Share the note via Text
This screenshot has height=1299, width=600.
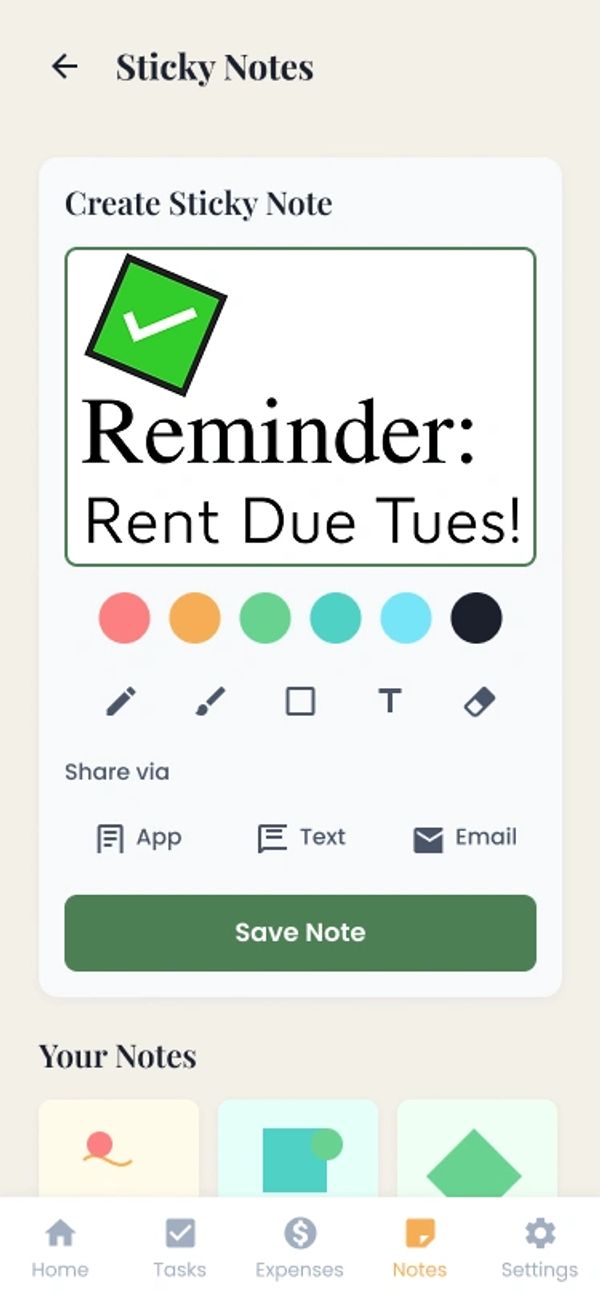coord(301,838)
